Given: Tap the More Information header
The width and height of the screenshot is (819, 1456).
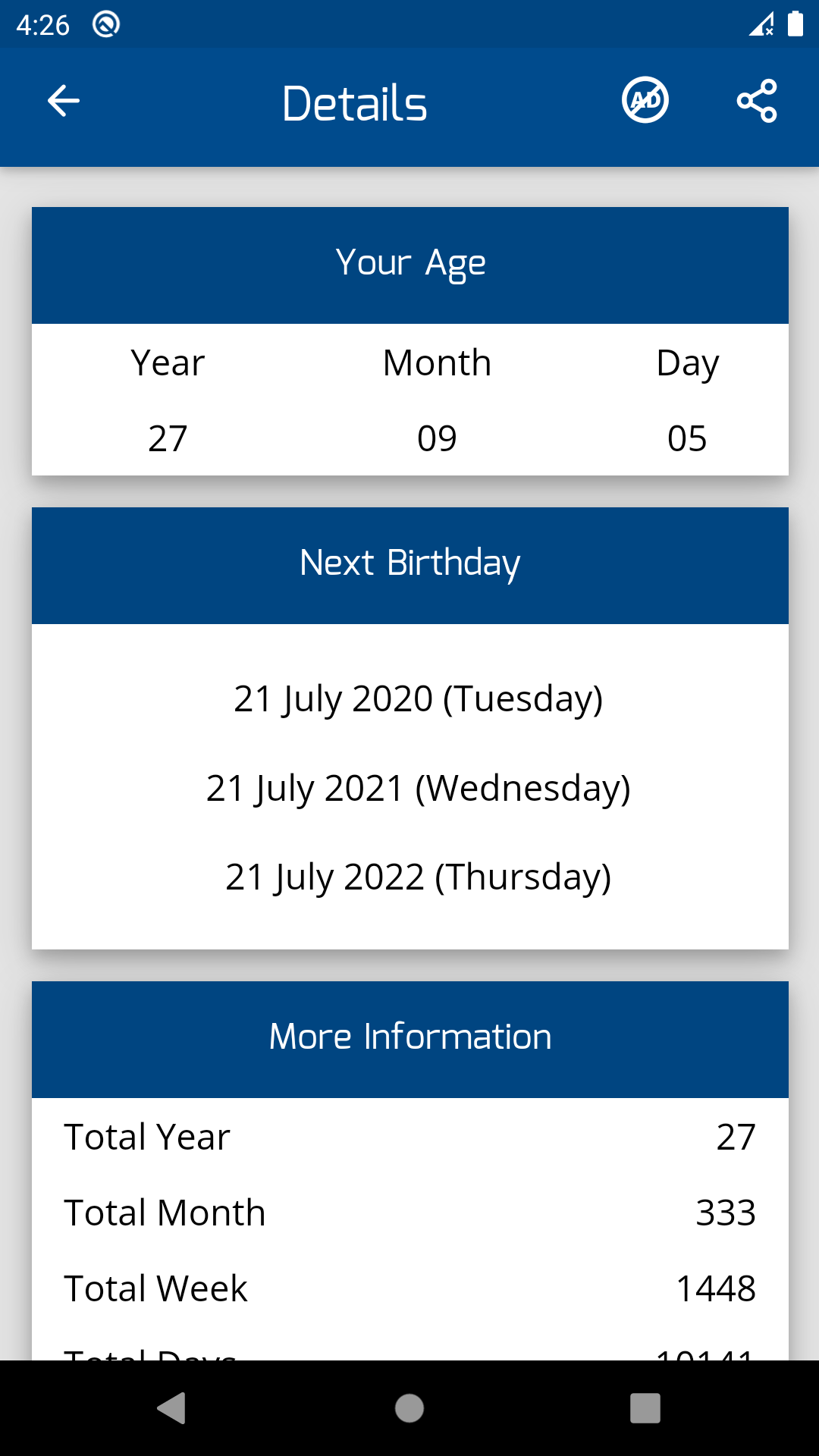Looking at the screenshot, I should click(409, 1037).
